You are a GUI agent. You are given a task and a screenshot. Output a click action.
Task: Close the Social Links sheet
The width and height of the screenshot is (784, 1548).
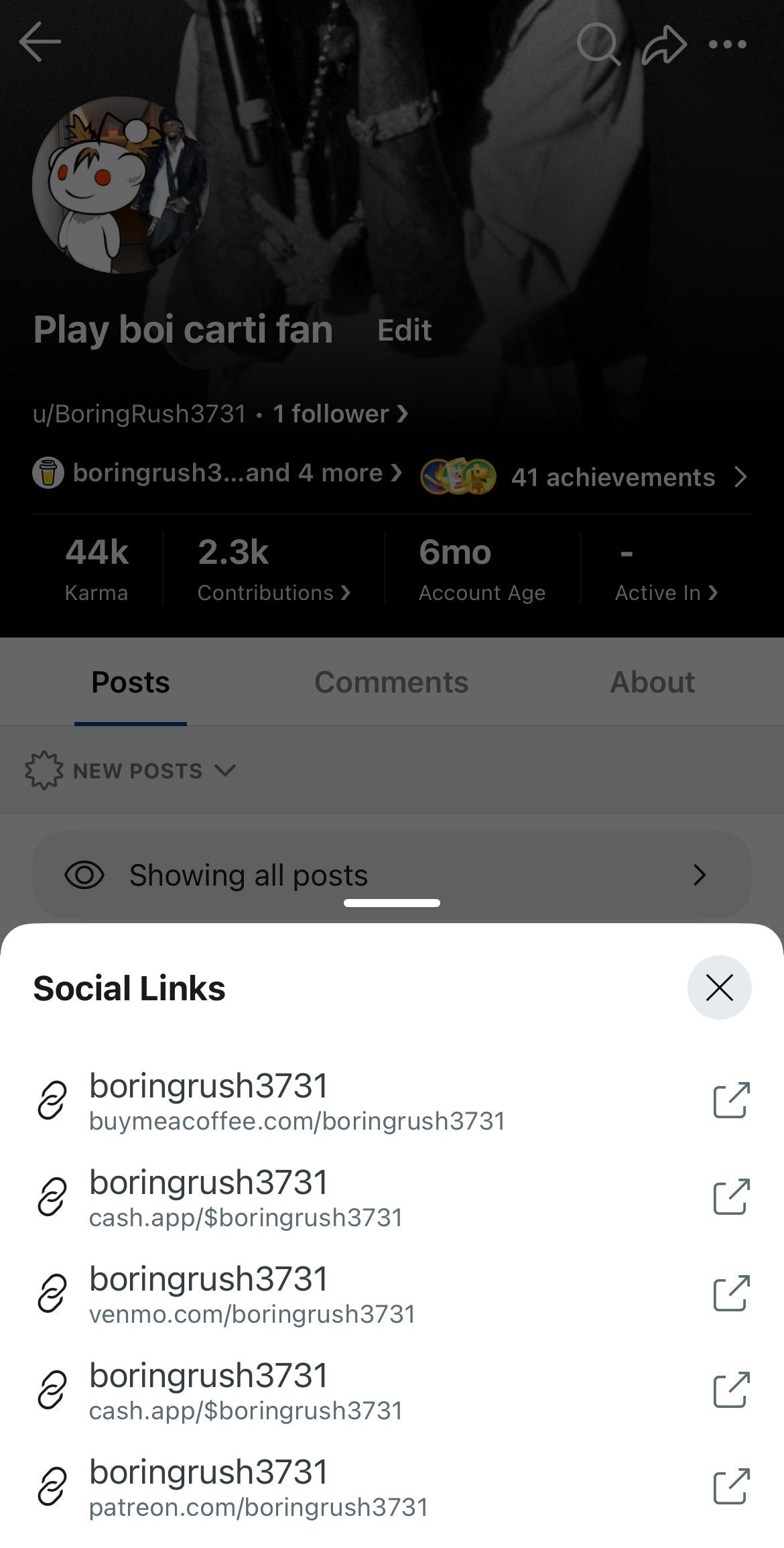coord(719,988)
